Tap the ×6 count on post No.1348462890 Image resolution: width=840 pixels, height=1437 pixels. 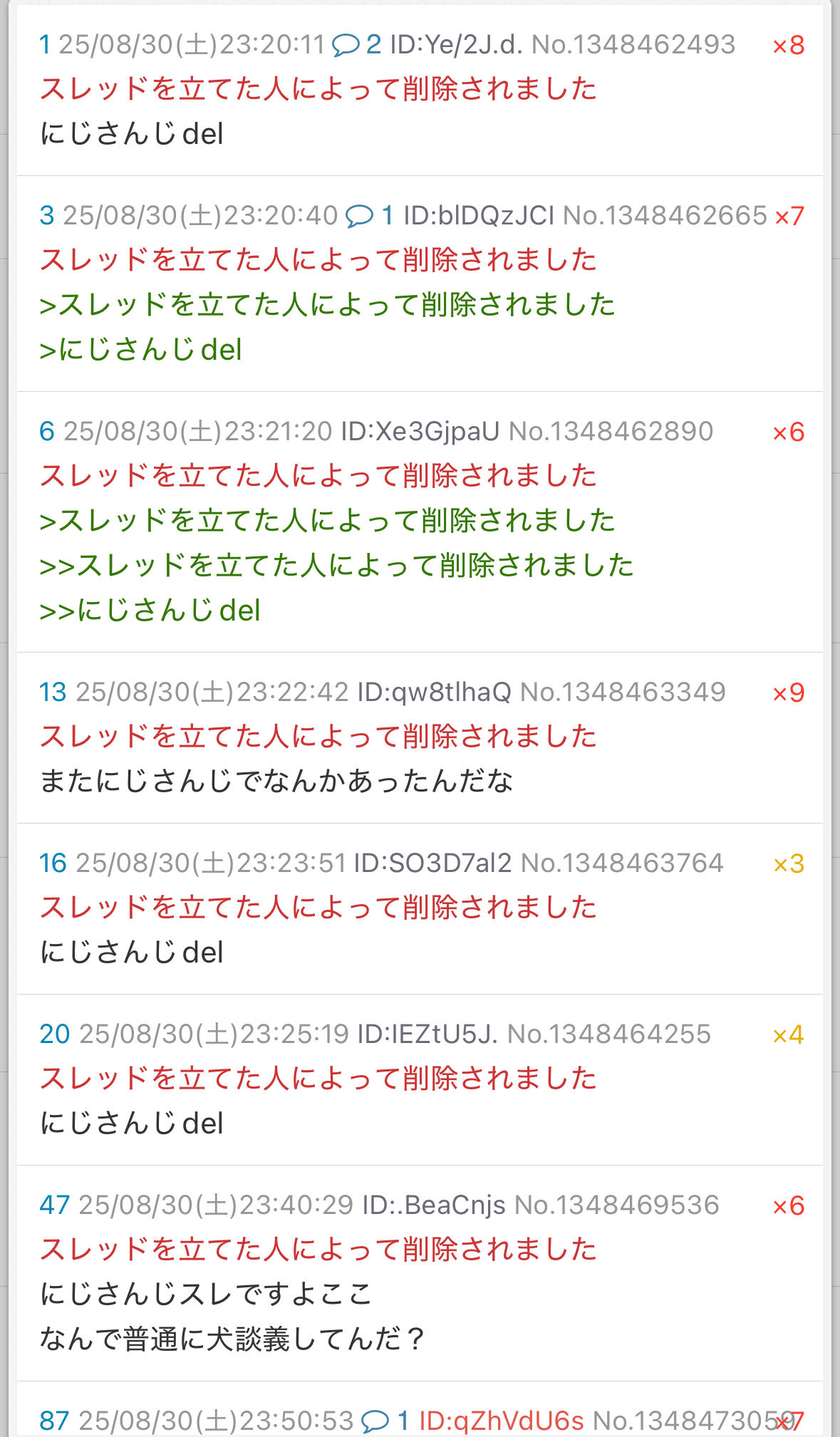(x=788, y=432)
